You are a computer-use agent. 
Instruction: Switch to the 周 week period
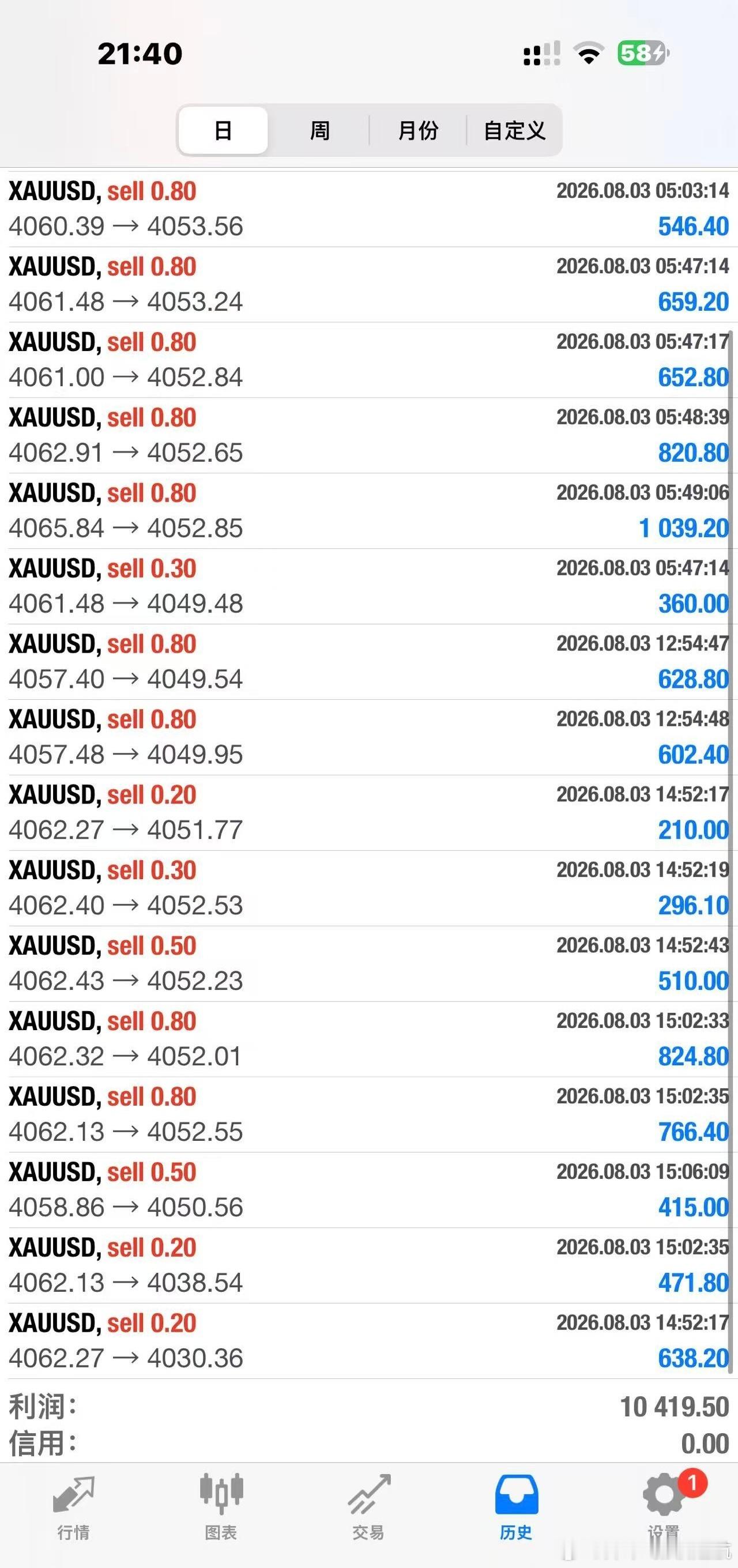point(319,130)
